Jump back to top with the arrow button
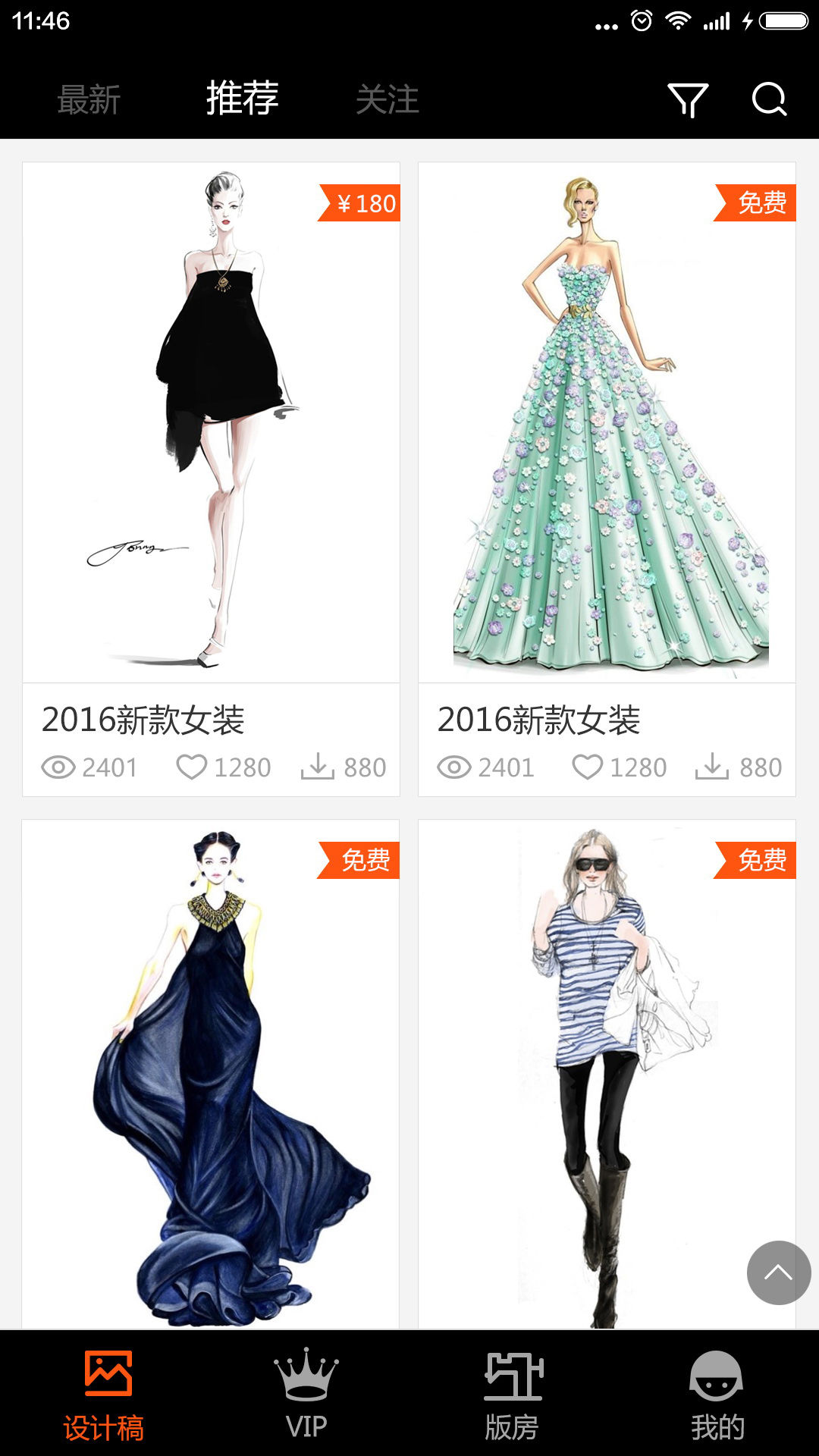 coord(778,1272)
